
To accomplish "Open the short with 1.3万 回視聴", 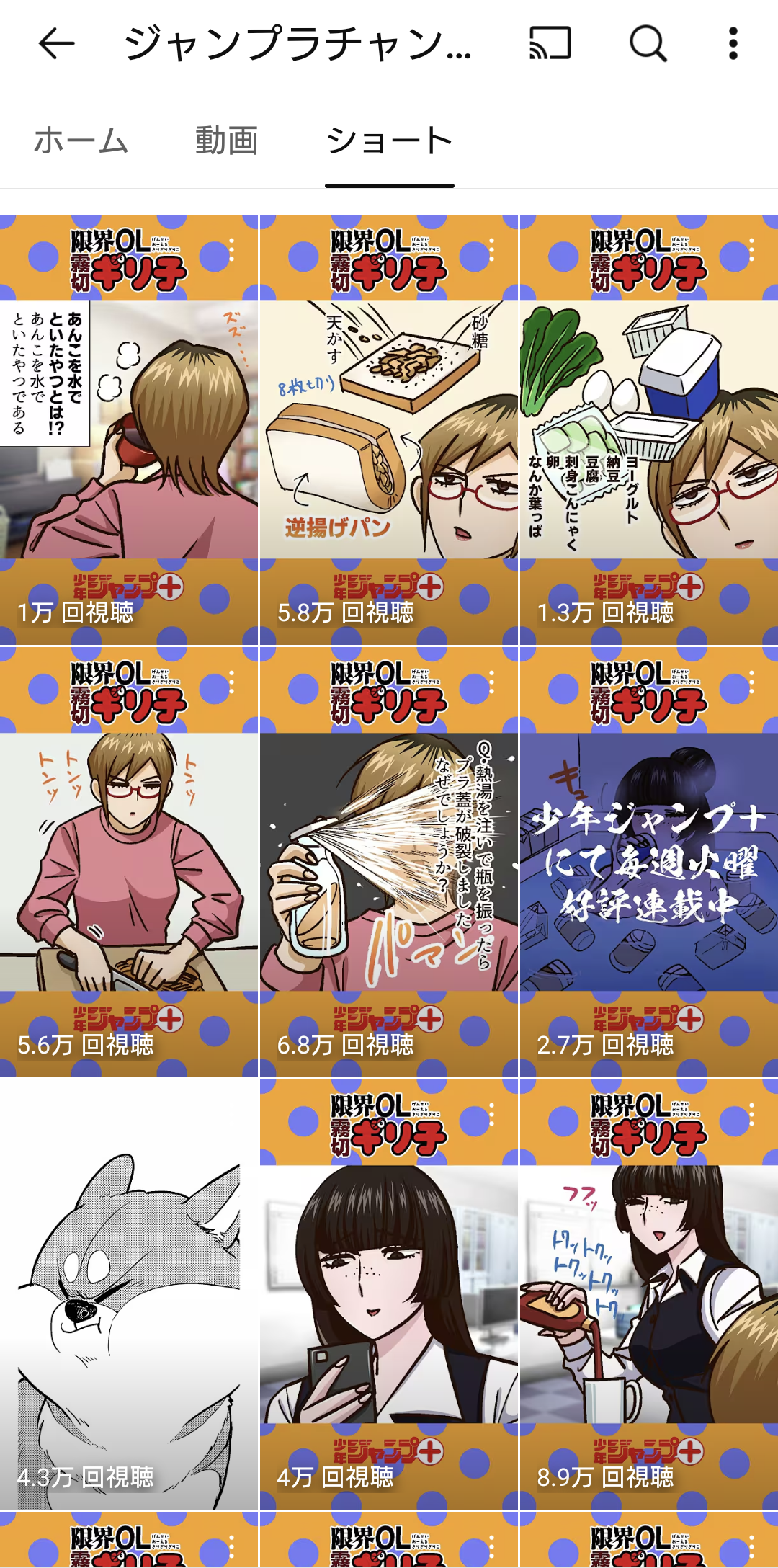I will 649,429.
